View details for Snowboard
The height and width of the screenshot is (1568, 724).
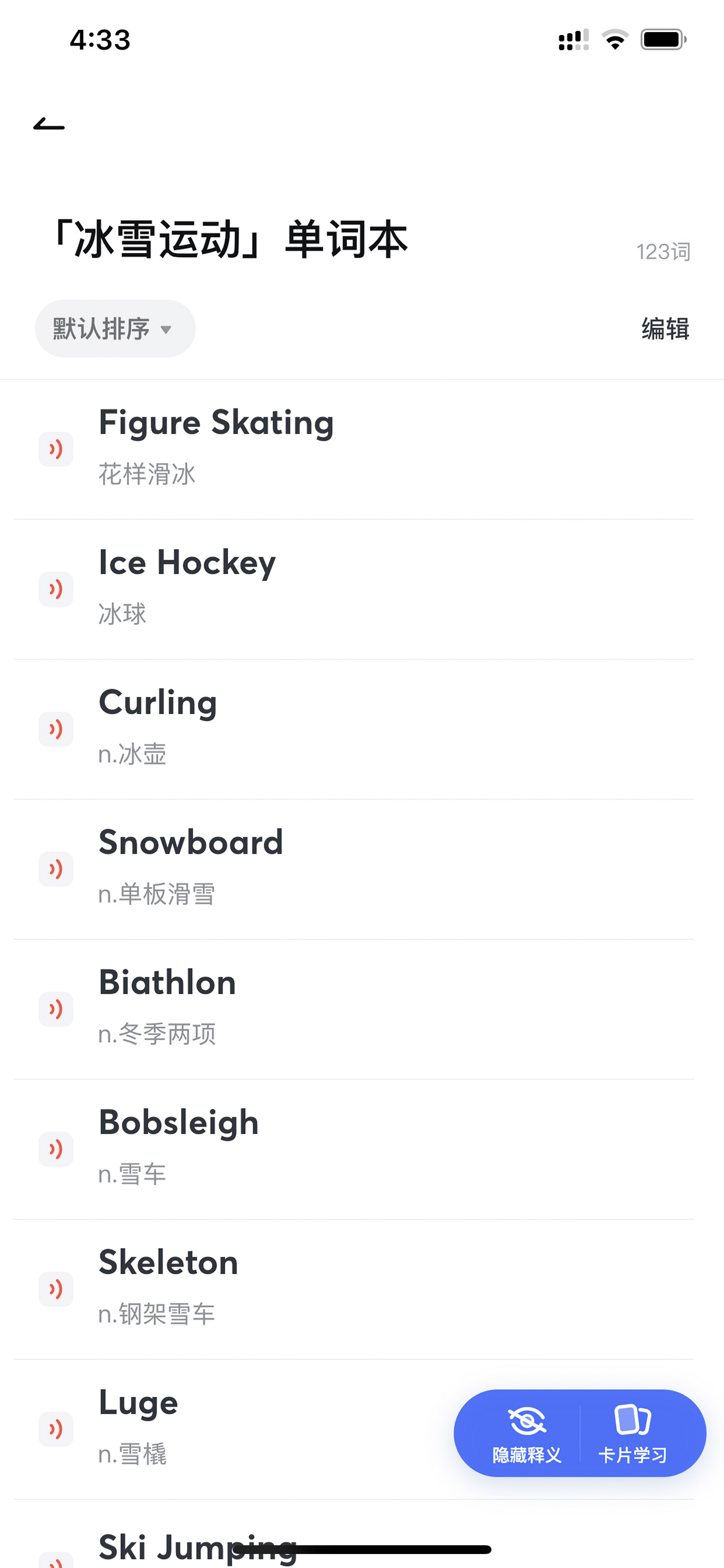point(354,870)
